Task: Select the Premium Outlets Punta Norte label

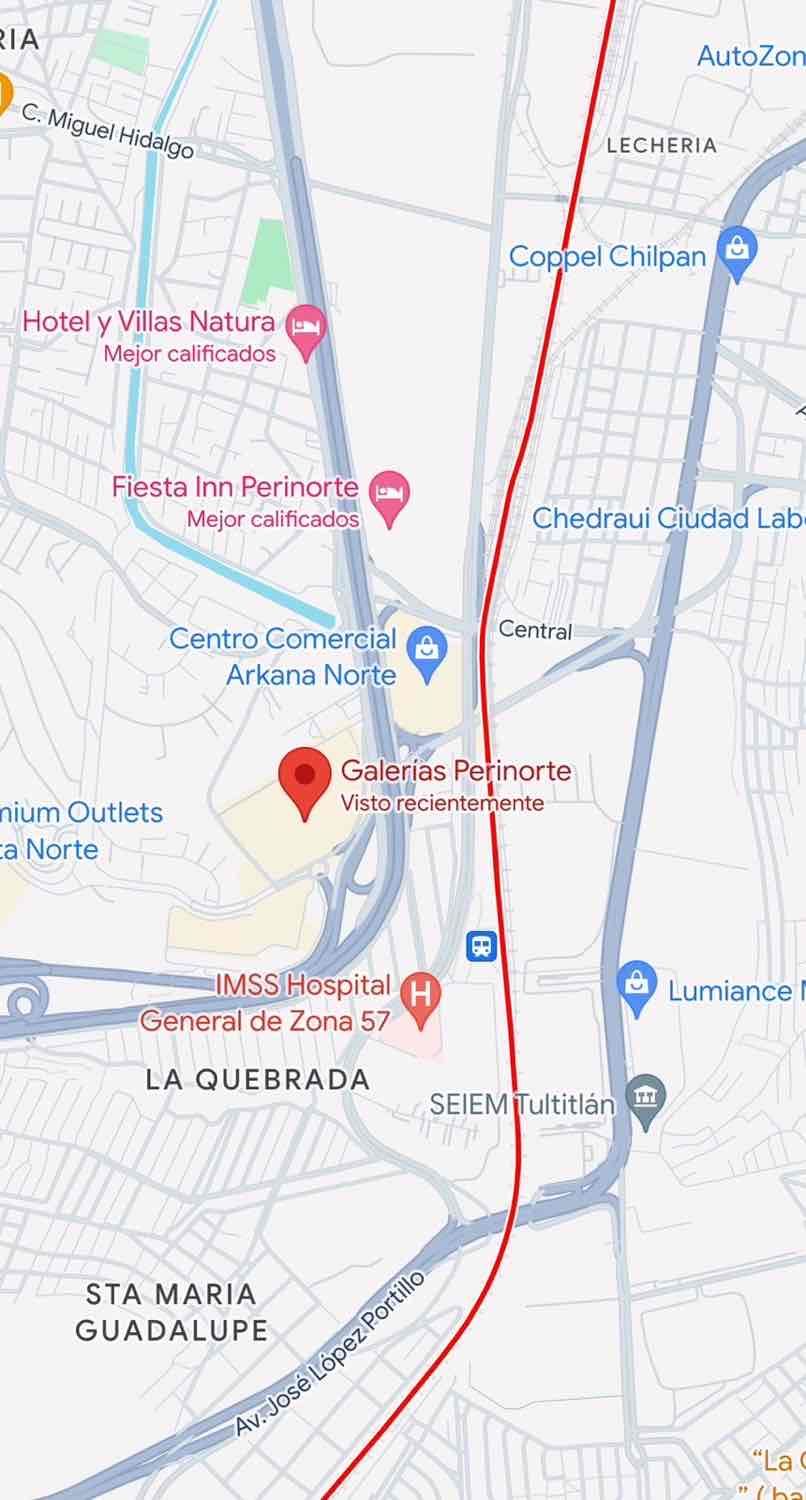Action: tap(81, 830)
